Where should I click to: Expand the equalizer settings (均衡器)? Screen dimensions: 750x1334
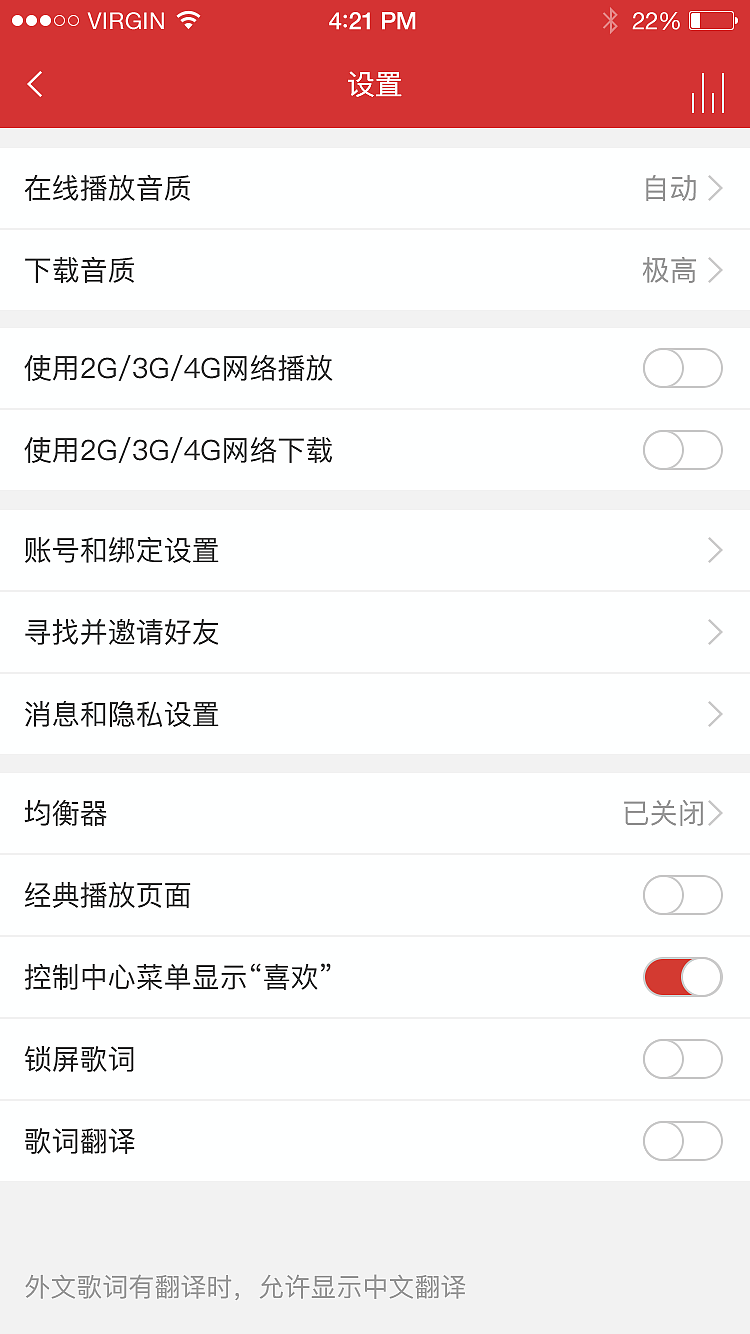[x=375, y=813]
